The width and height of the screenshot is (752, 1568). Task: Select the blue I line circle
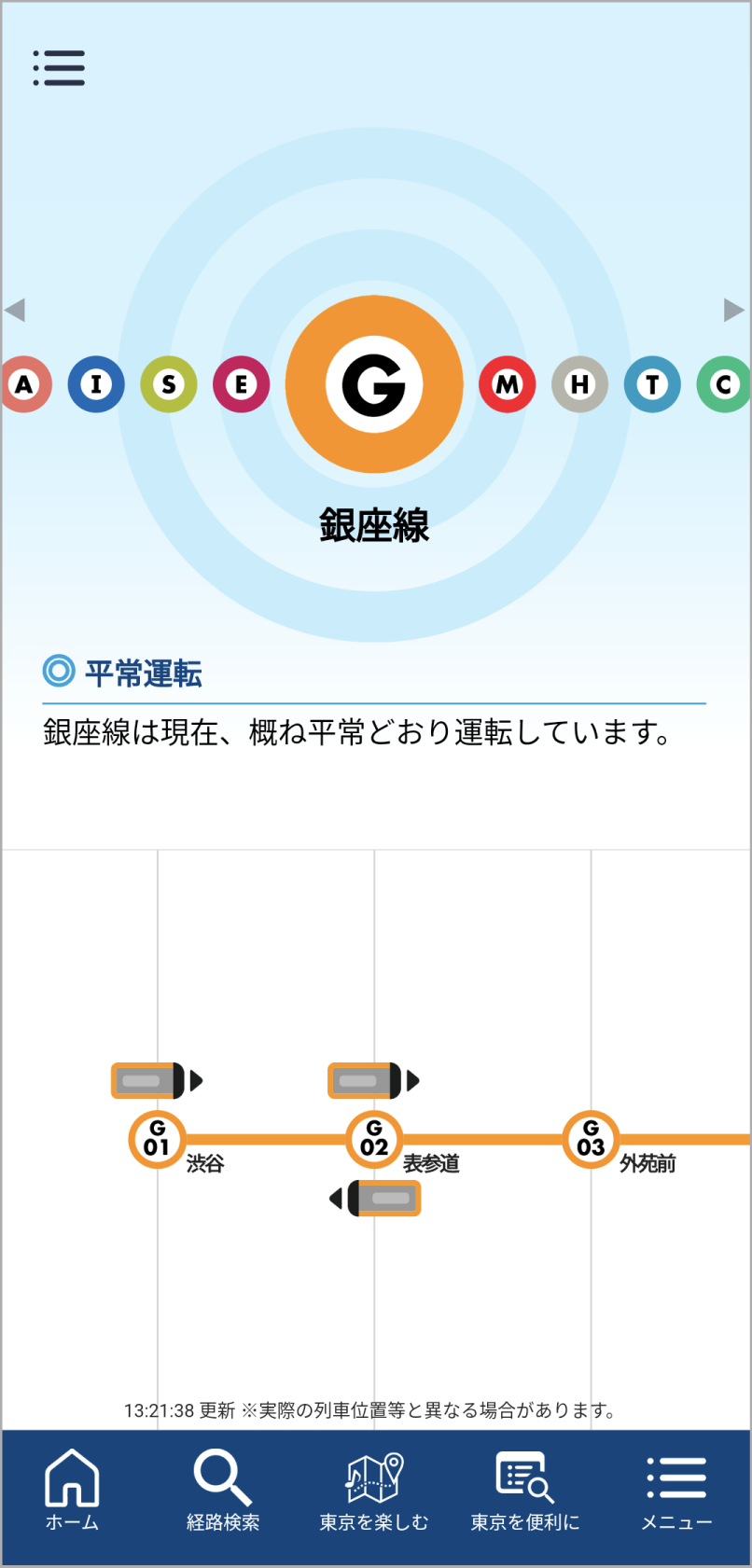[96, 384]
